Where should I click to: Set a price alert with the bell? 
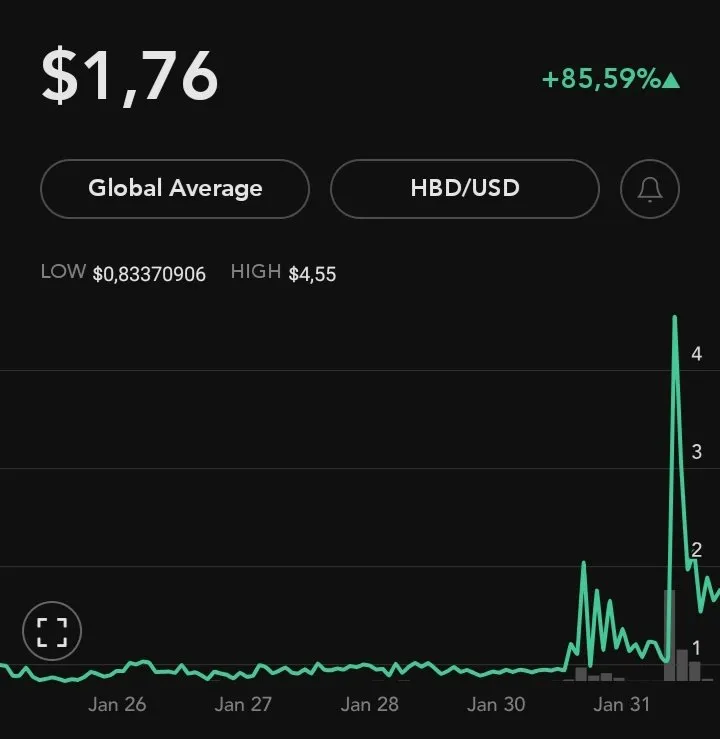[650, 188]
